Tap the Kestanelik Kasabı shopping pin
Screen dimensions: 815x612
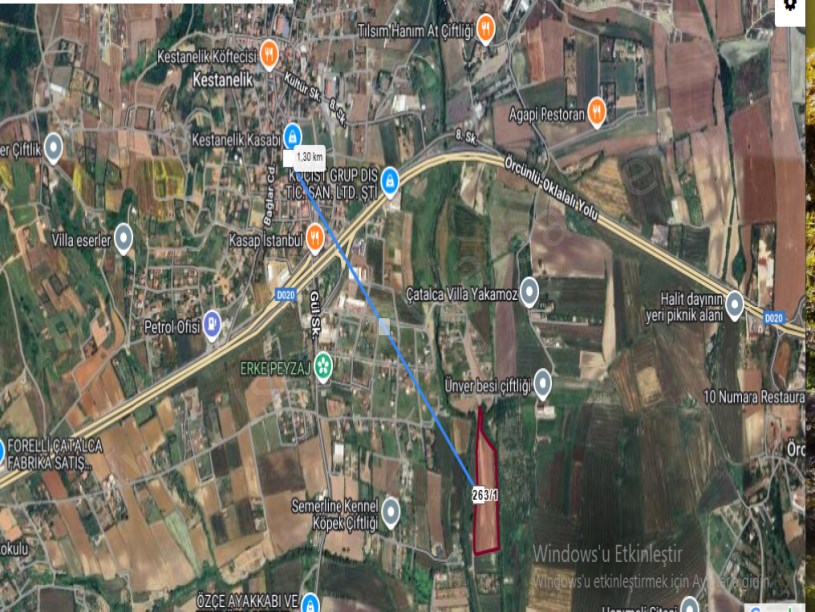[292, 134]
